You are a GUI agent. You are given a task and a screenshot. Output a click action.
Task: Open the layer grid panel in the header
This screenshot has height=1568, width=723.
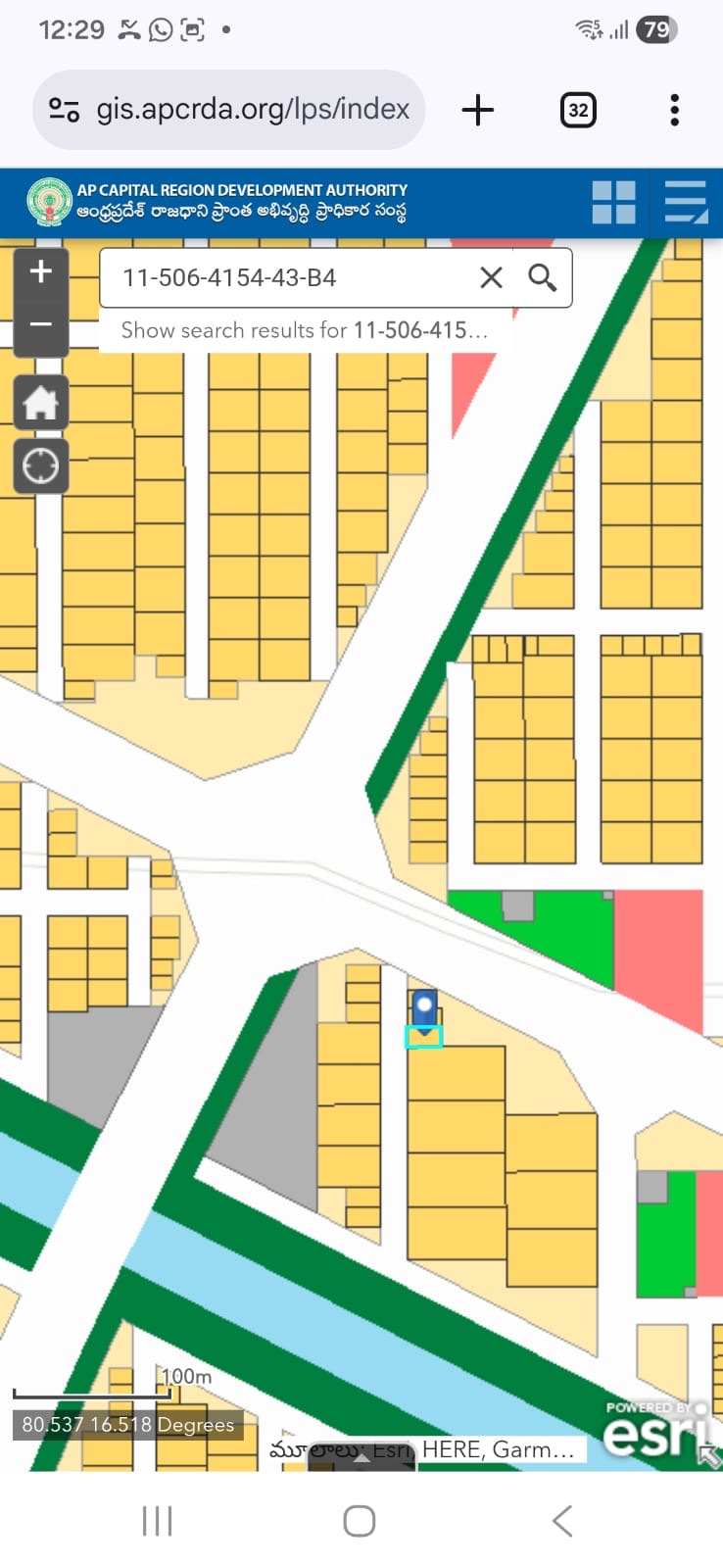614,202
